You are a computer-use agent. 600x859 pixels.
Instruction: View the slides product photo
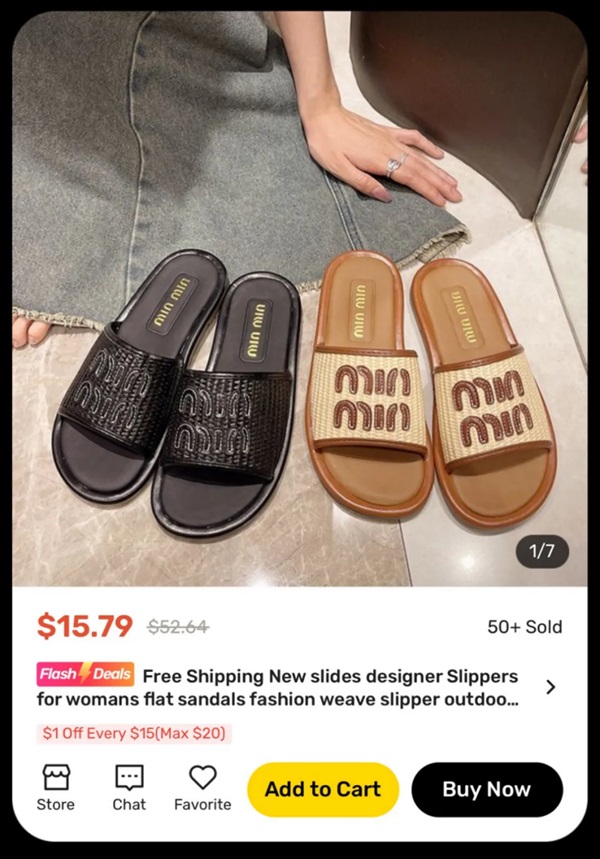[300, 300]
